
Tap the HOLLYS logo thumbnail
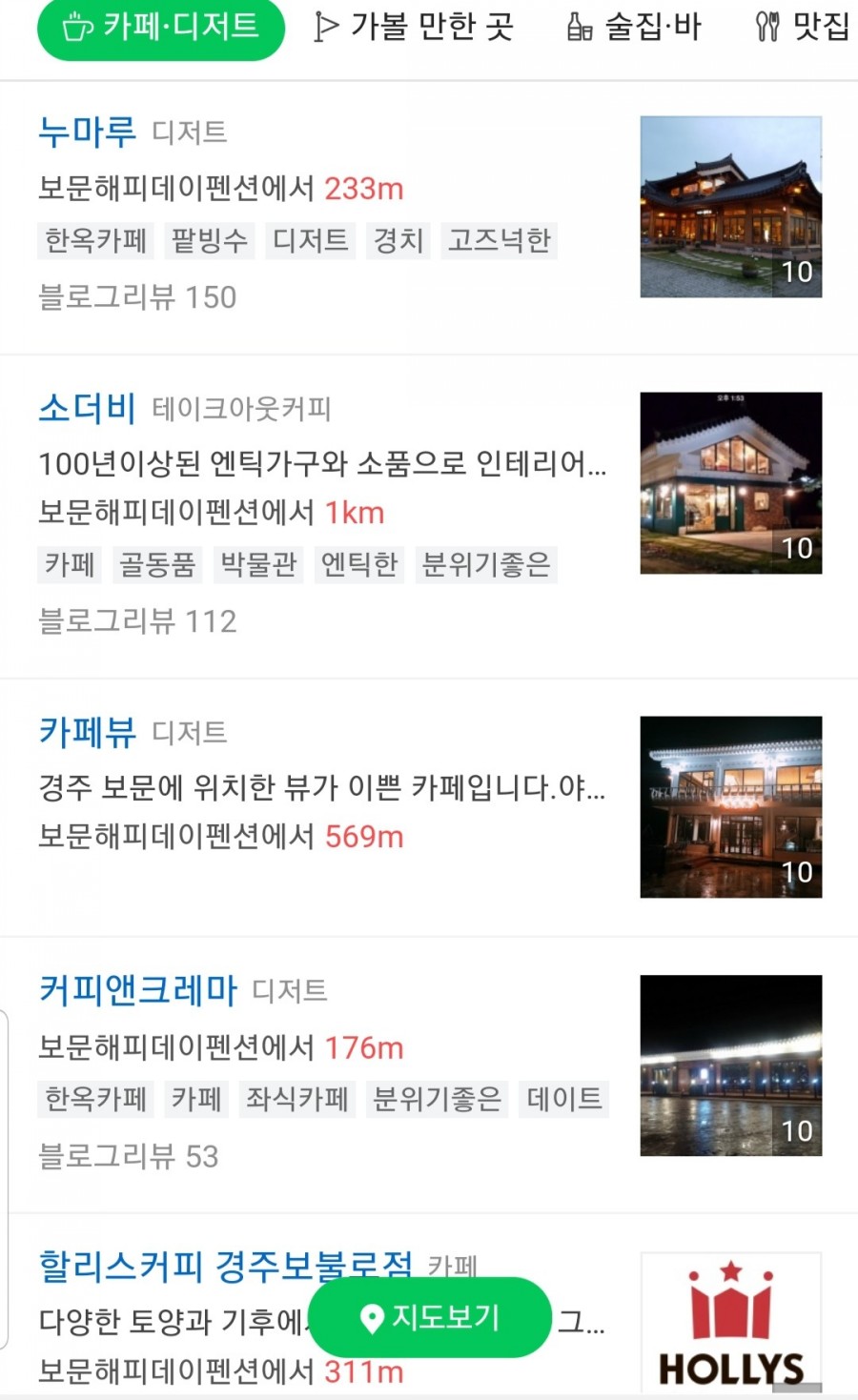(x=730, y=1325)
